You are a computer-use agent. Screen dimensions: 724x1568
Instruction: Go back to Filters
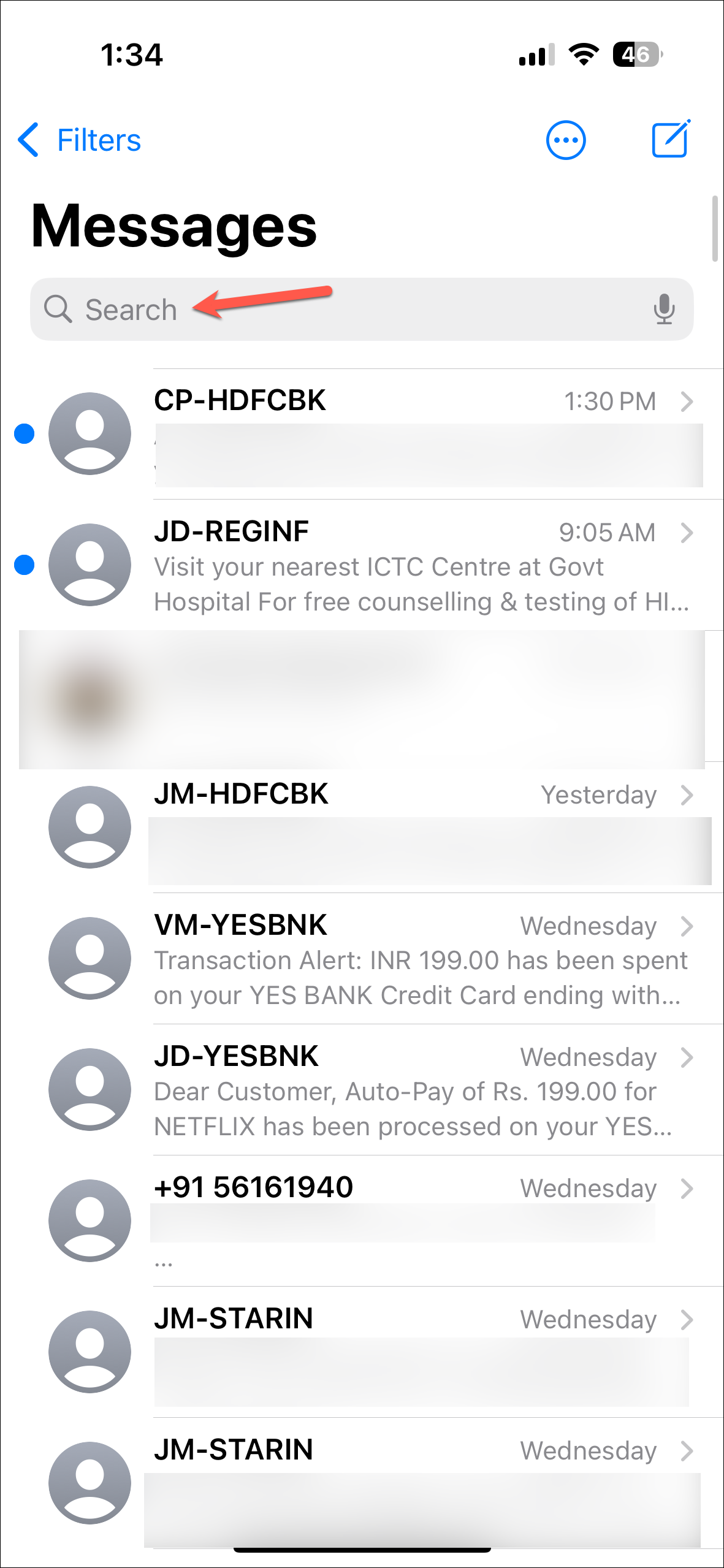coord(80,140)
